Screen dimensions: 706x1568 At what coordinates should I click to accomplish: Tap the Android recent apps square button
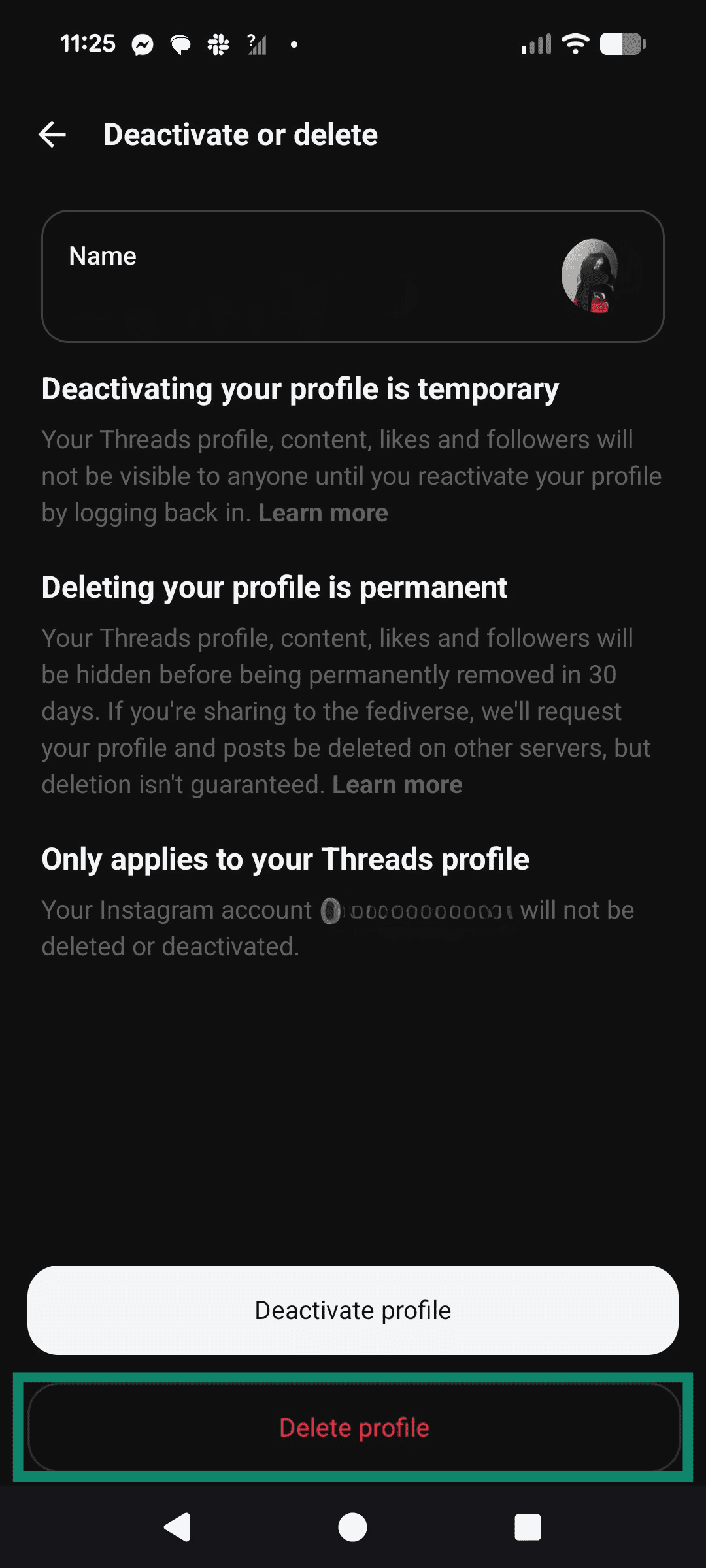528,1527
